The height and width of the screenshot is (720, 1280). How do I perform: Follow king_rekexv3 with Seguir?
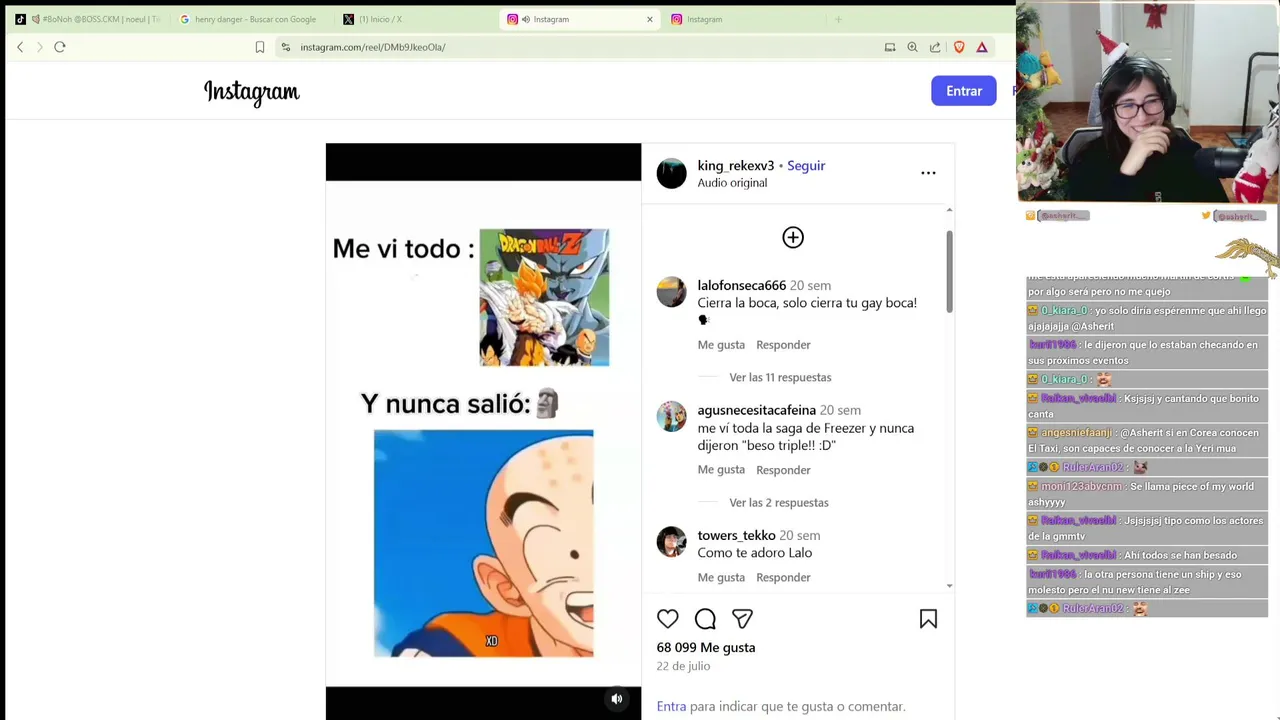point(806,166)
